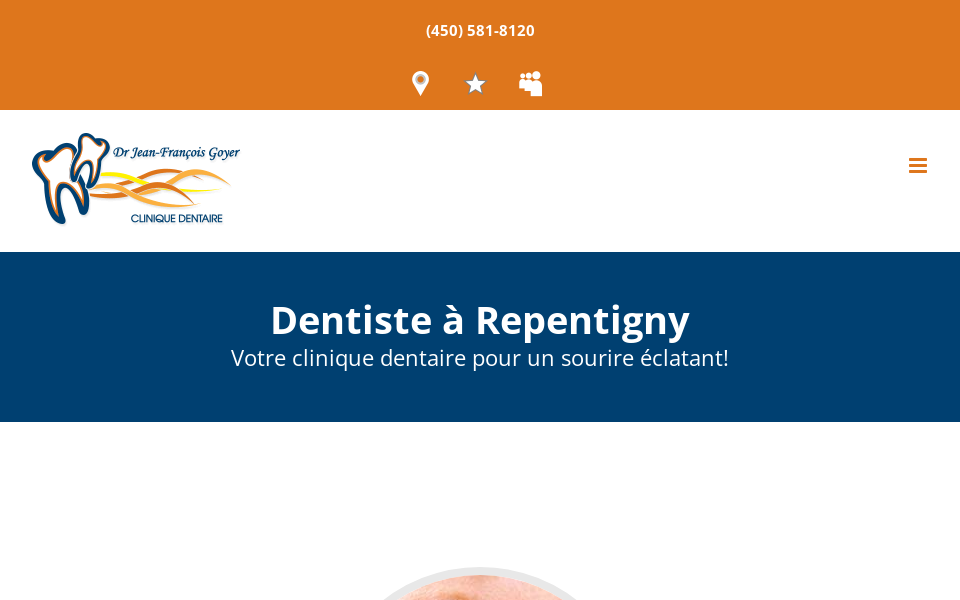Open the team people icon
Image resolution: width=960 pixels, height=600 pixels.
[x=531, y=84]
